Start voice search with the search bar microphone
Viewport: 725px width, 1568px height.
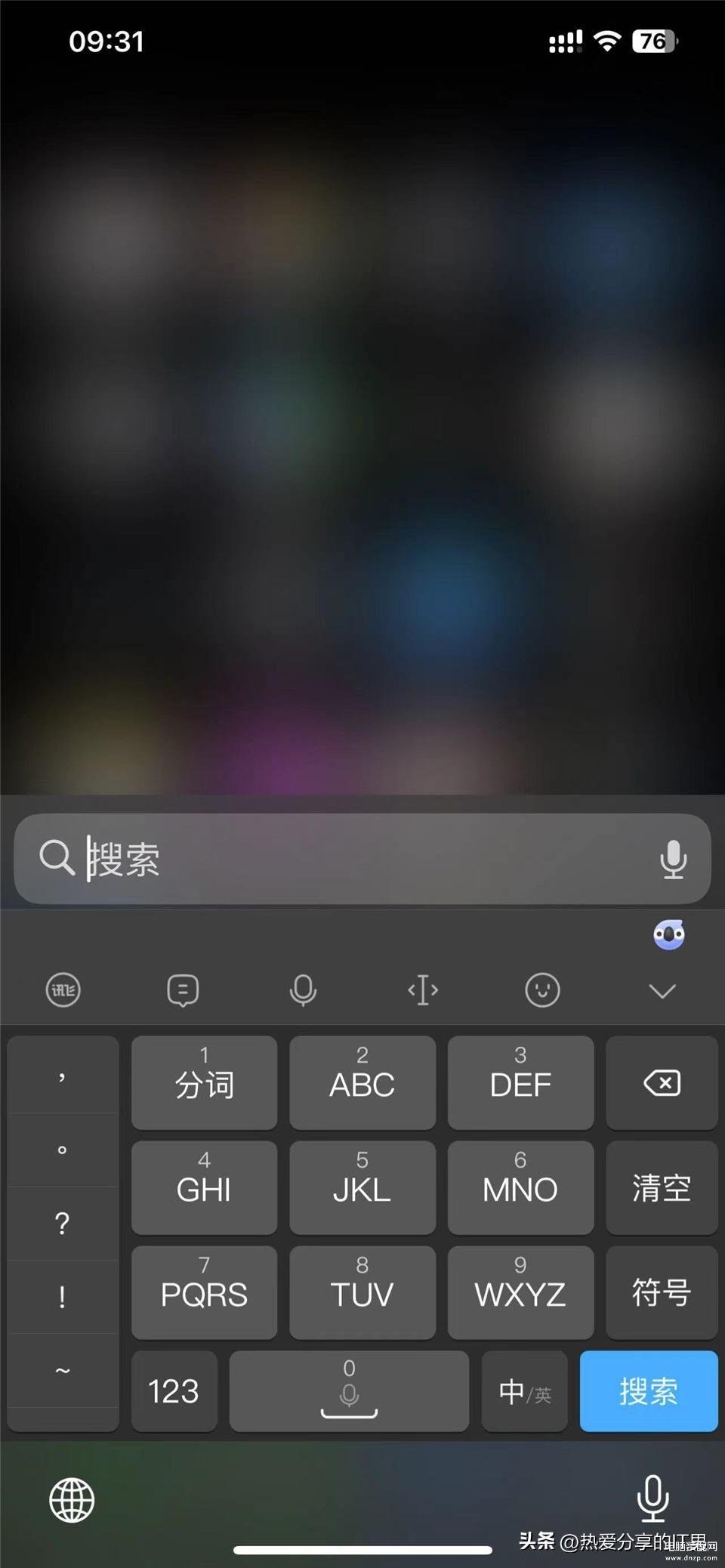(x=672, y=860)
